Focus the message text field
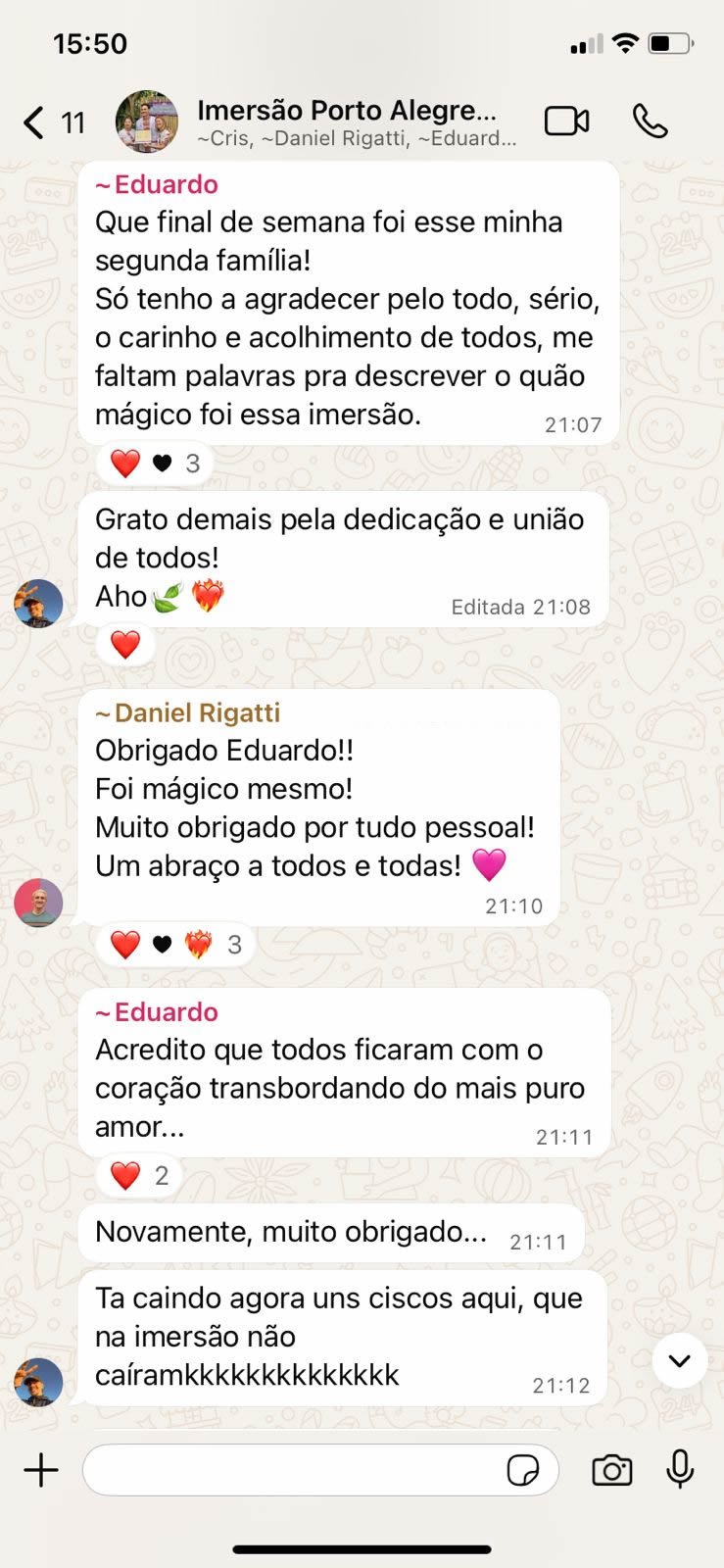The image size is (724, 1568). (294, 1470)
